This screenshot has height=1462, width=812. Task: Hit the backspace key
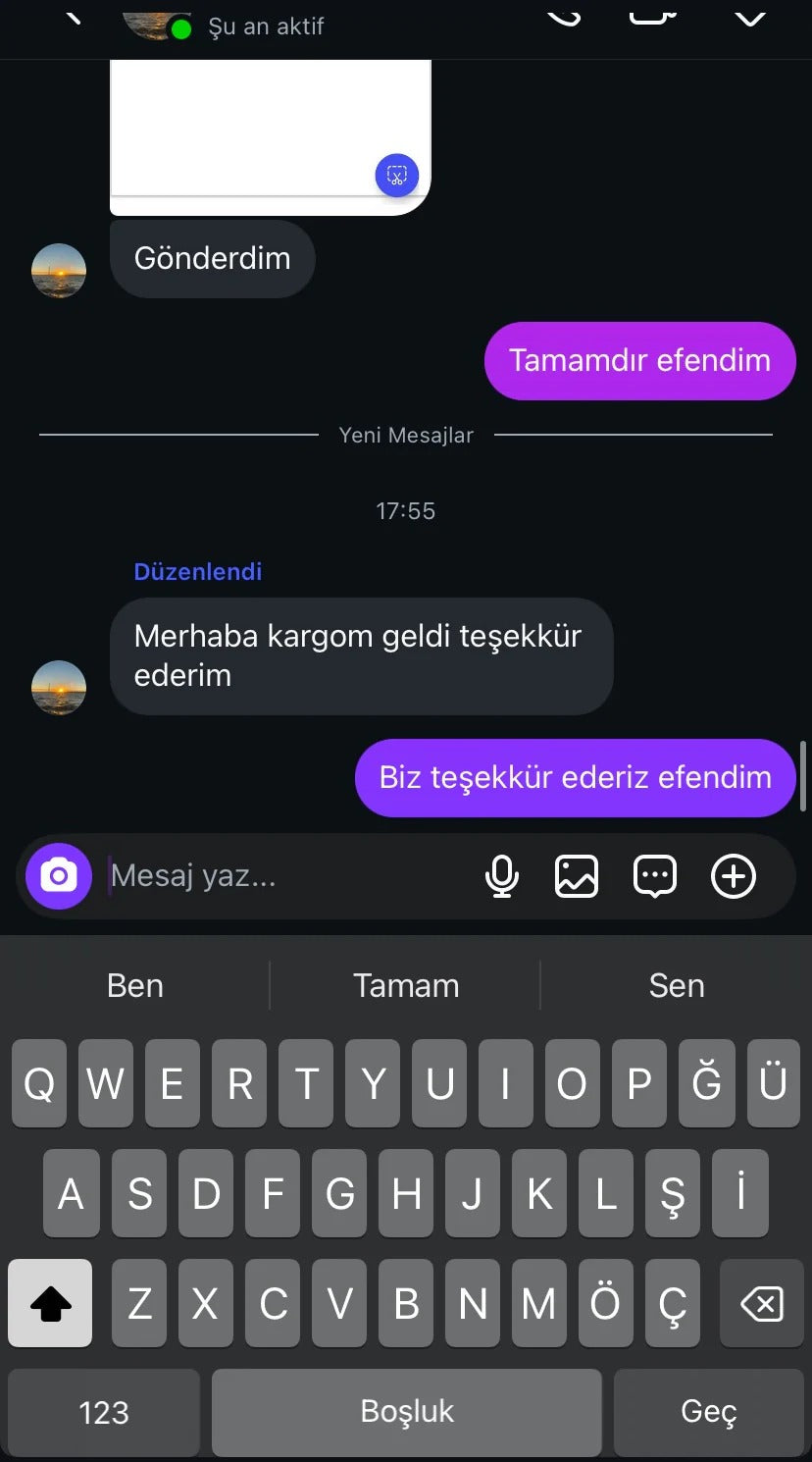tap(762, 1303)
